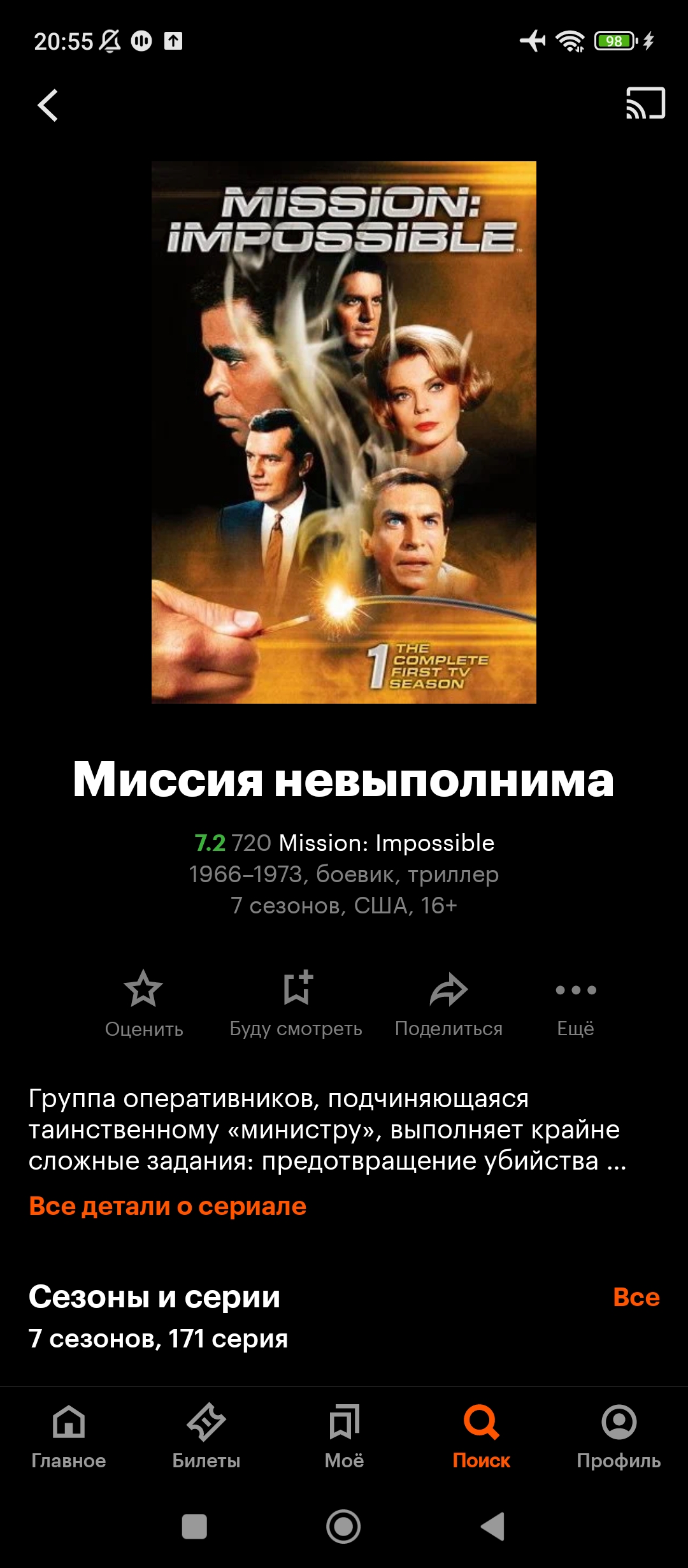Screen dimensions: 688x1568
Task: View all seasons with Все
Action: 636,1296
